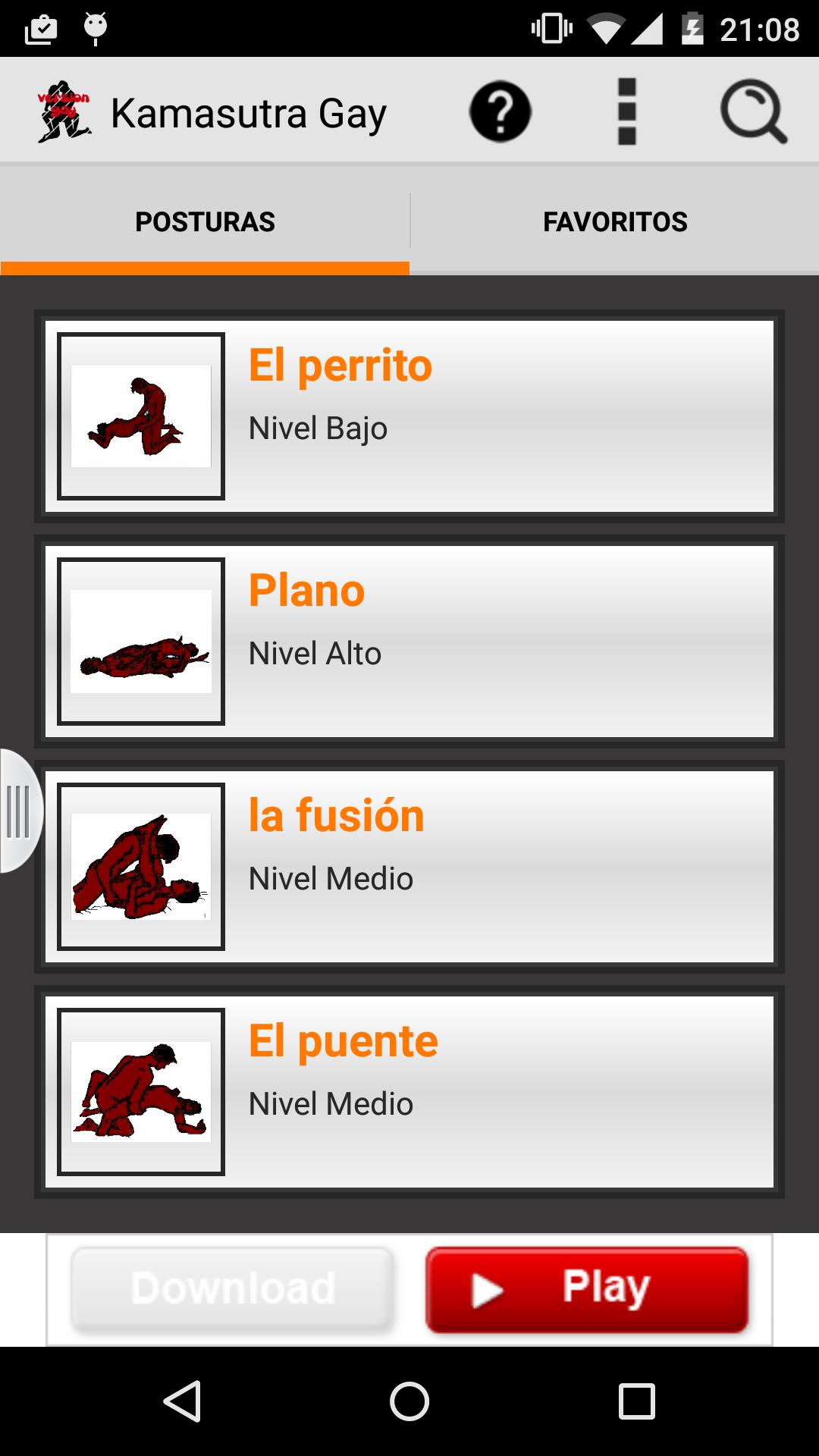
Task: Switch to the Favoritos tab
Action: tap(615, 221)
